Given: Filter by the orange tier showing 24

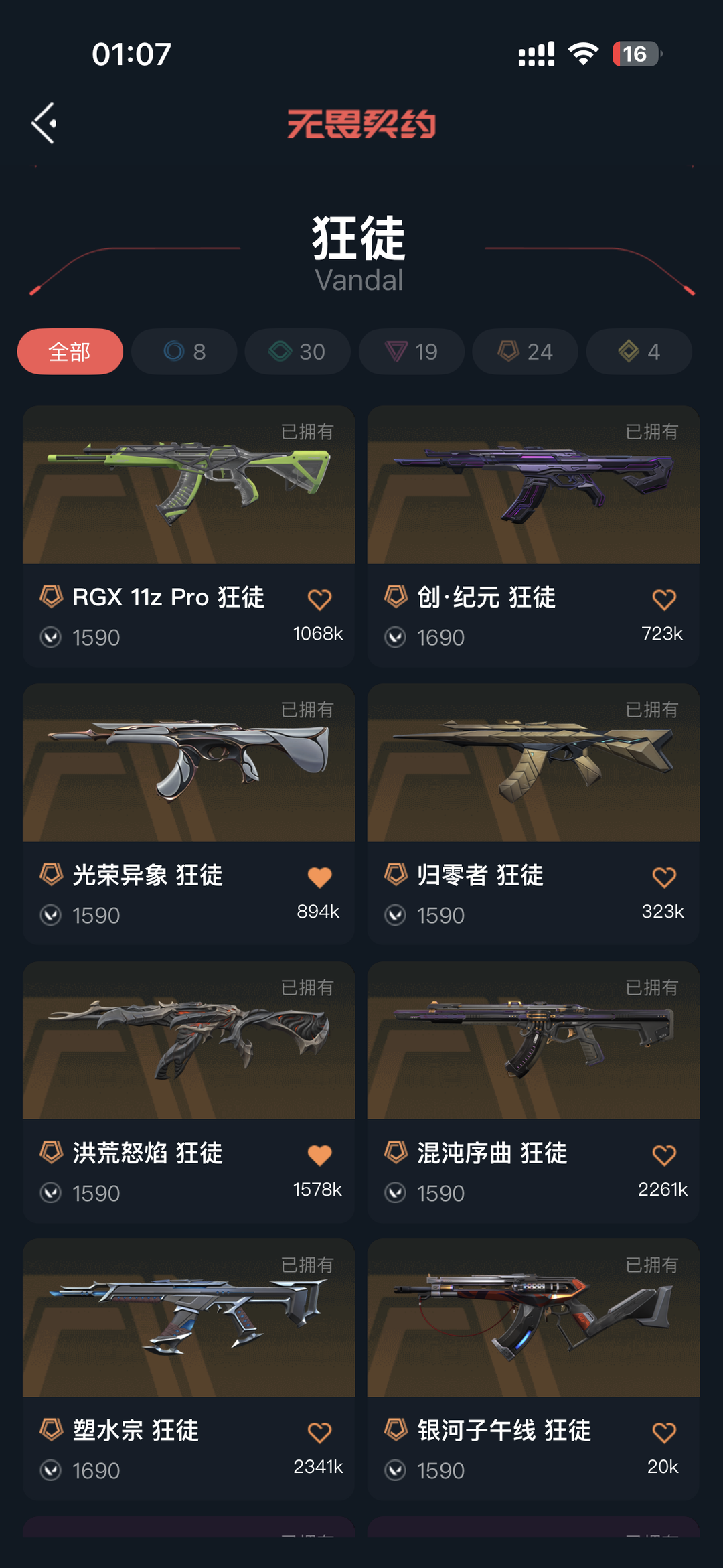Looking at the screenshot, I should click(526, 352).
